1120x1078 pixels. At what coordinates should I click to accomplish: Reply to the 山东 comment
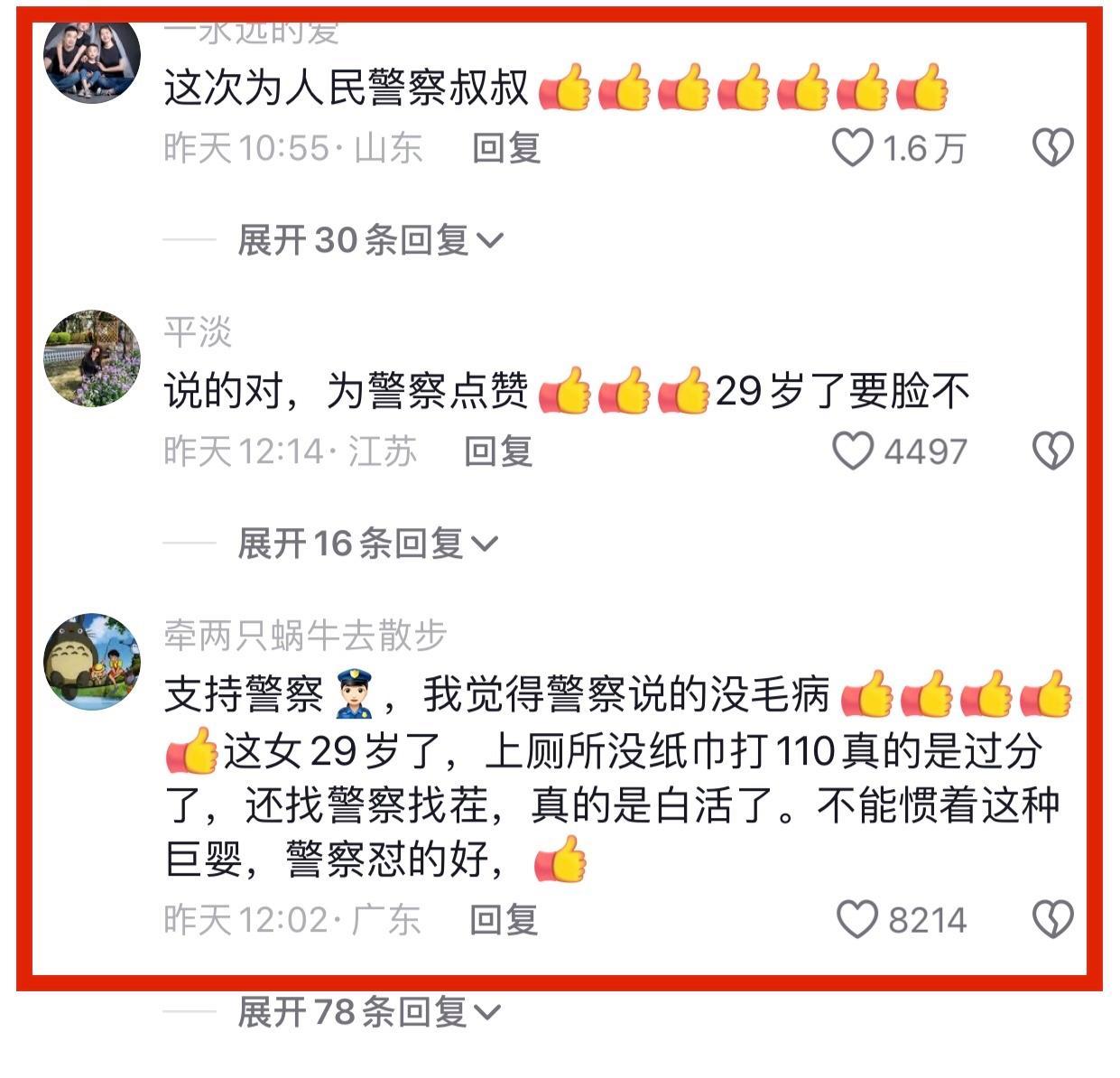point(506,148)
